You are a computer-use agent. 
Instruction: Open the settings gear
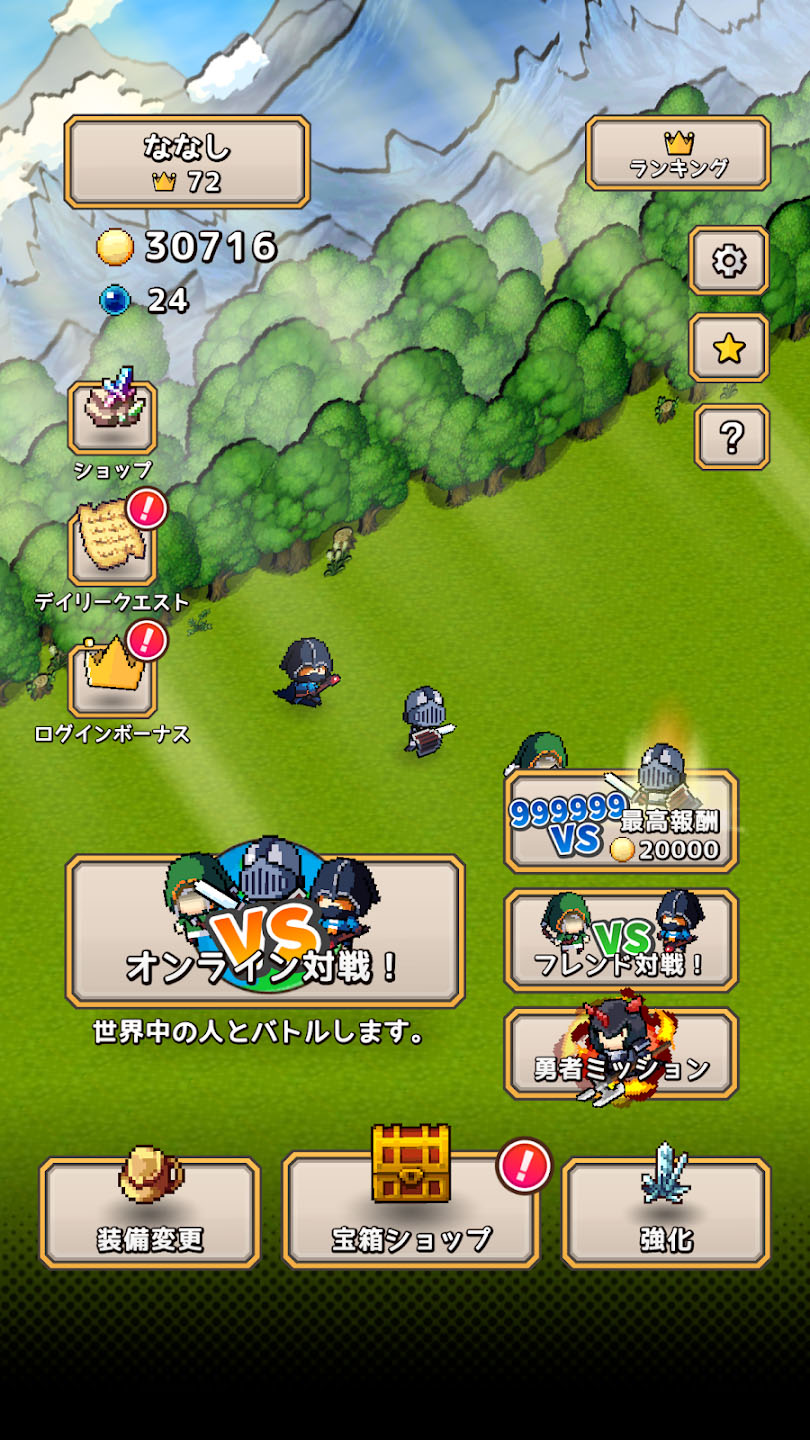point(729,260)
